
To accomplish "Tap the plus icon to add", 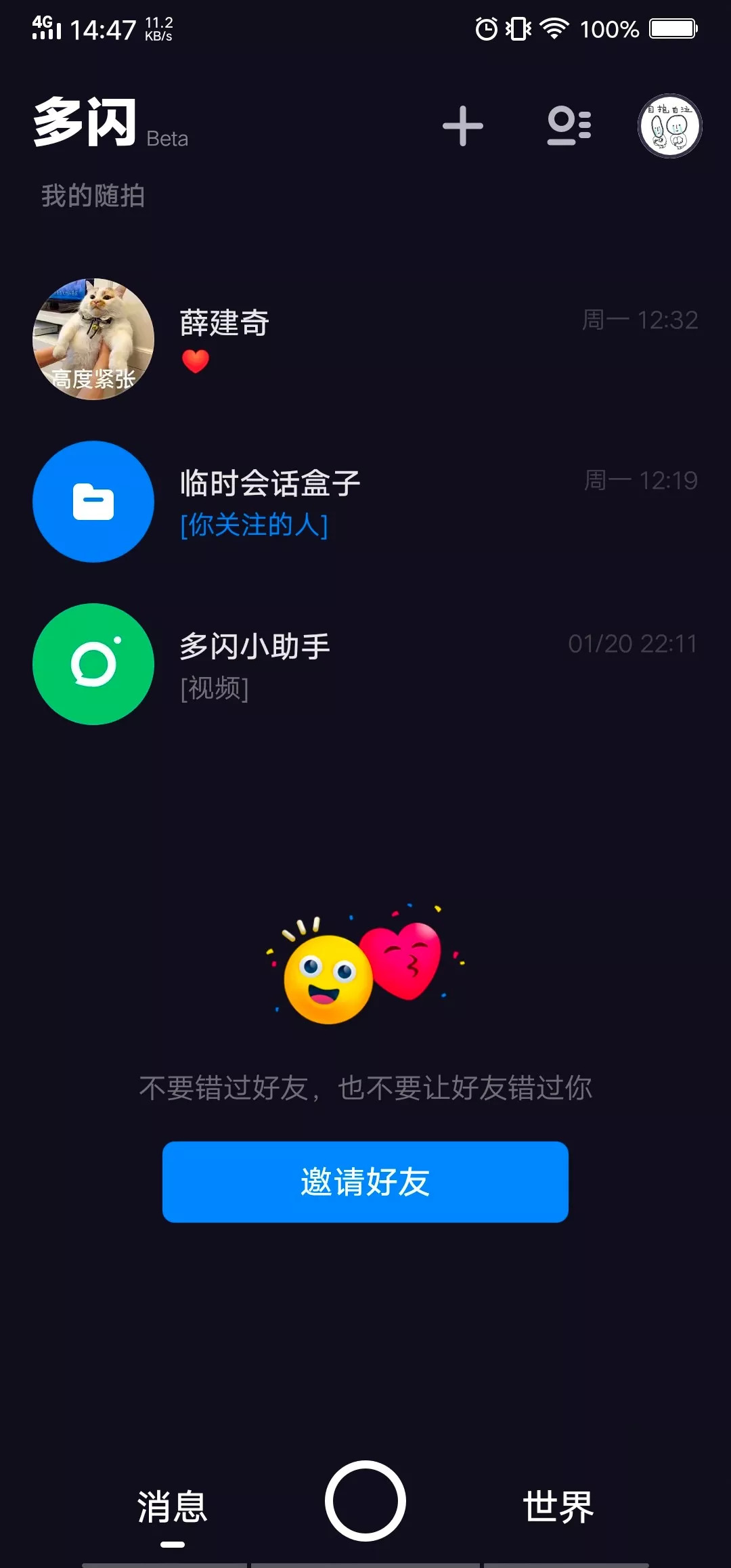I will click(x=463, y=126).
